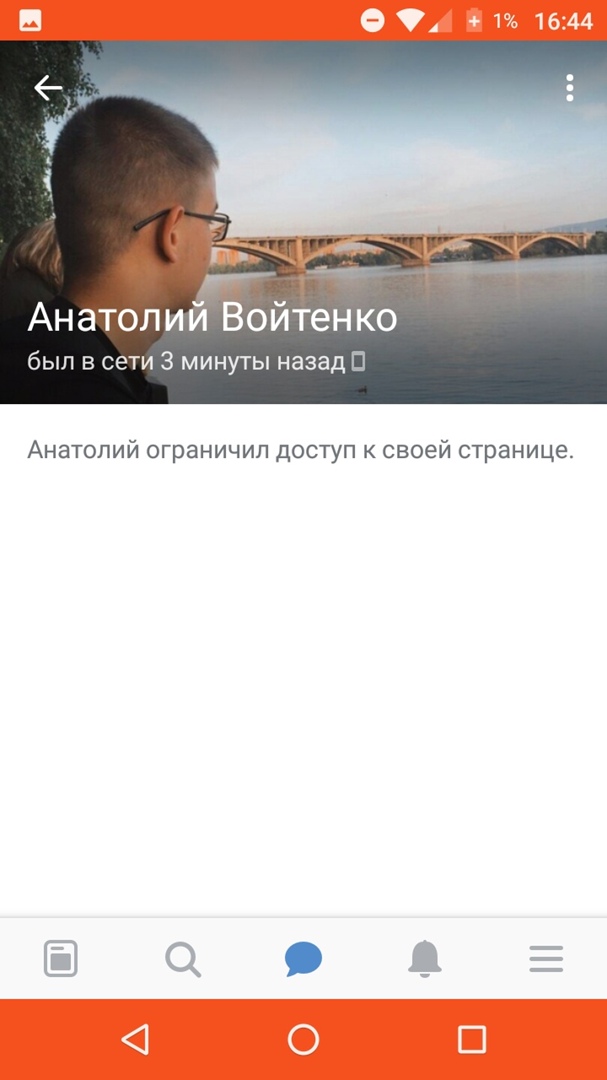Open recent apps with the square button
The height and width of the screenshot is (1080, 607).
coord(471,1040)
